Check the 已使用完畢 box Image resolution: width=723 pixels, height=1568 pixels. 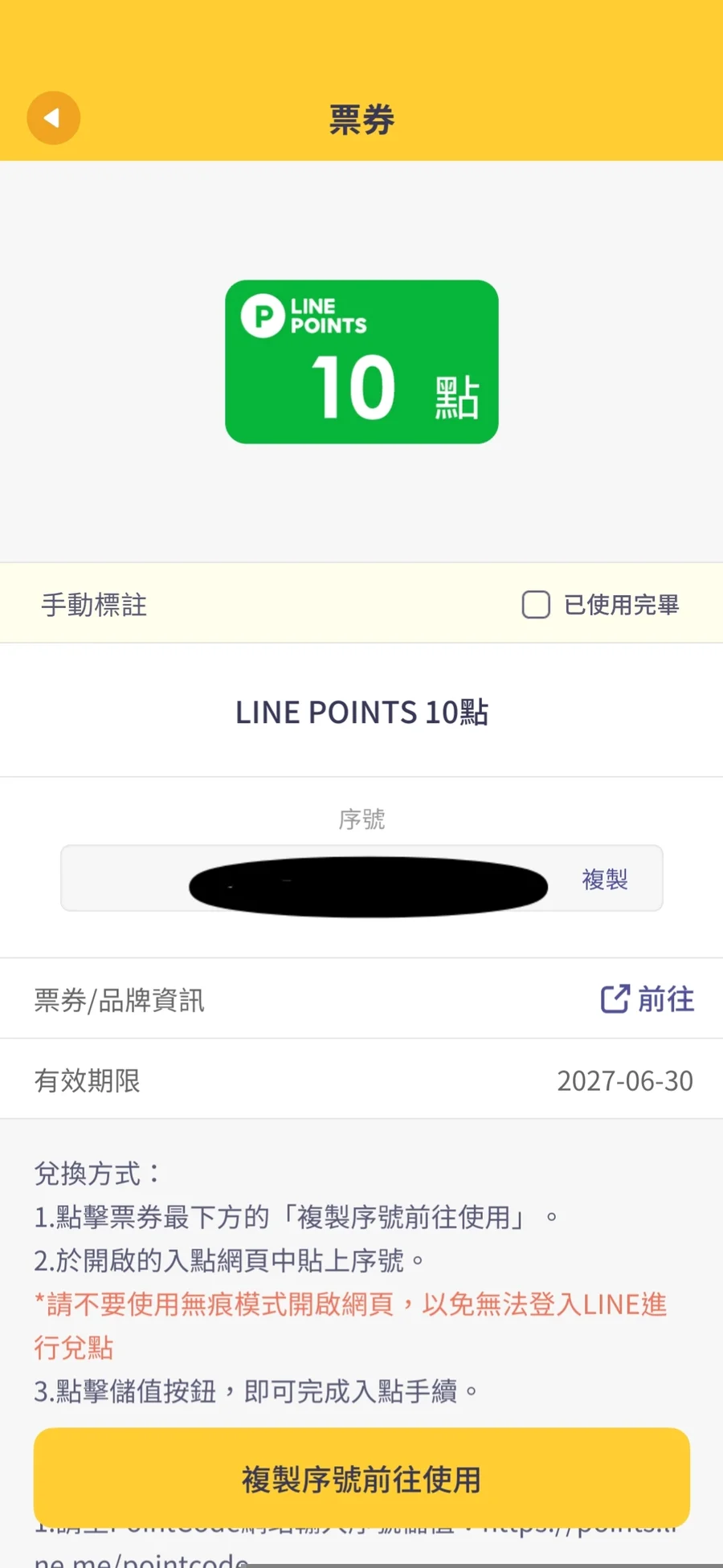pos(536,605)
